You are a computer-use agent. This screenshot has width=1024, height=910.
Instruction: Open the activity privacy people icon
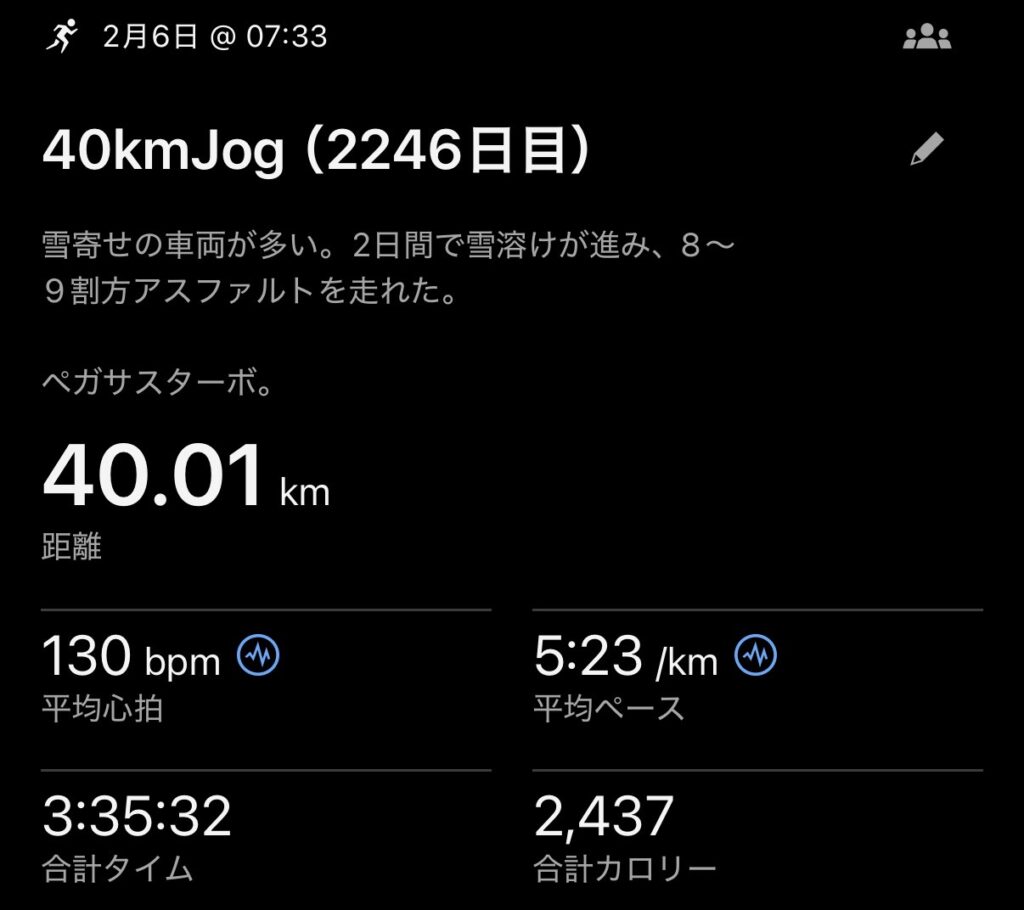pos(927,38)
